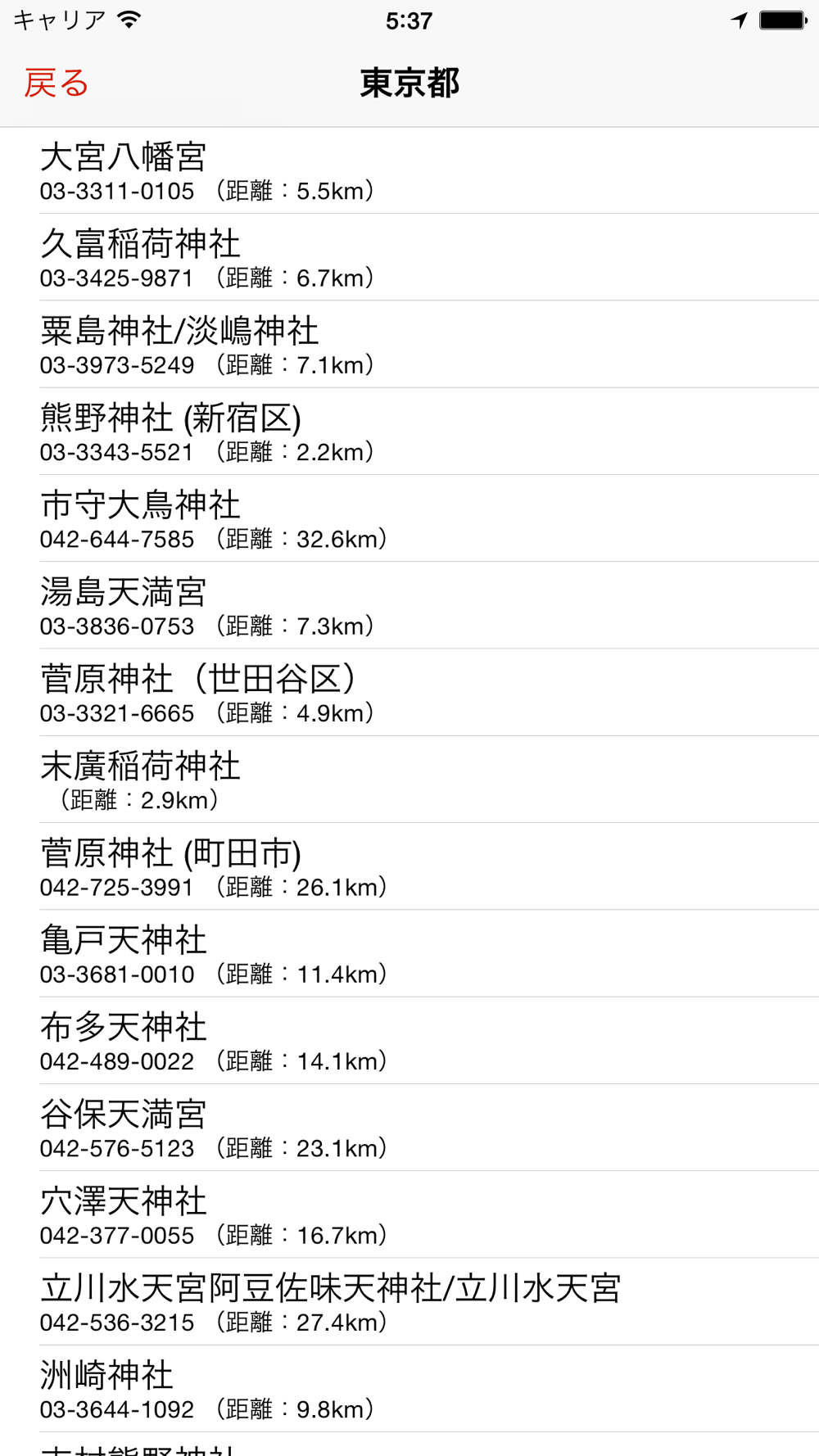The image size is (819, 1456).
Task: View details for 布多天神社
Action: (409, 1040)
